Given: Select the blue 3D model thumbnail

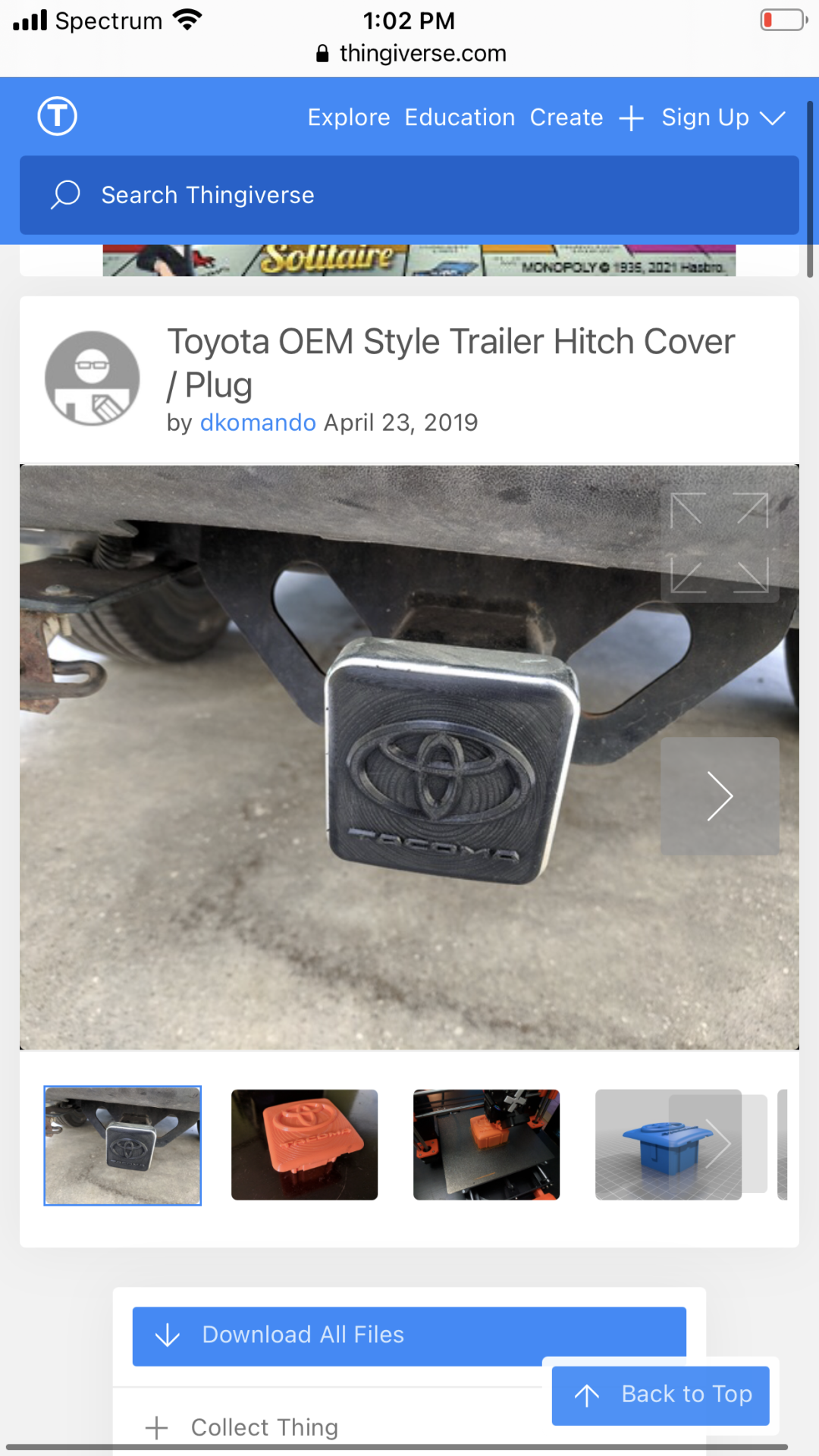Looking at the screenshot, I should (x=652, y=1144).
